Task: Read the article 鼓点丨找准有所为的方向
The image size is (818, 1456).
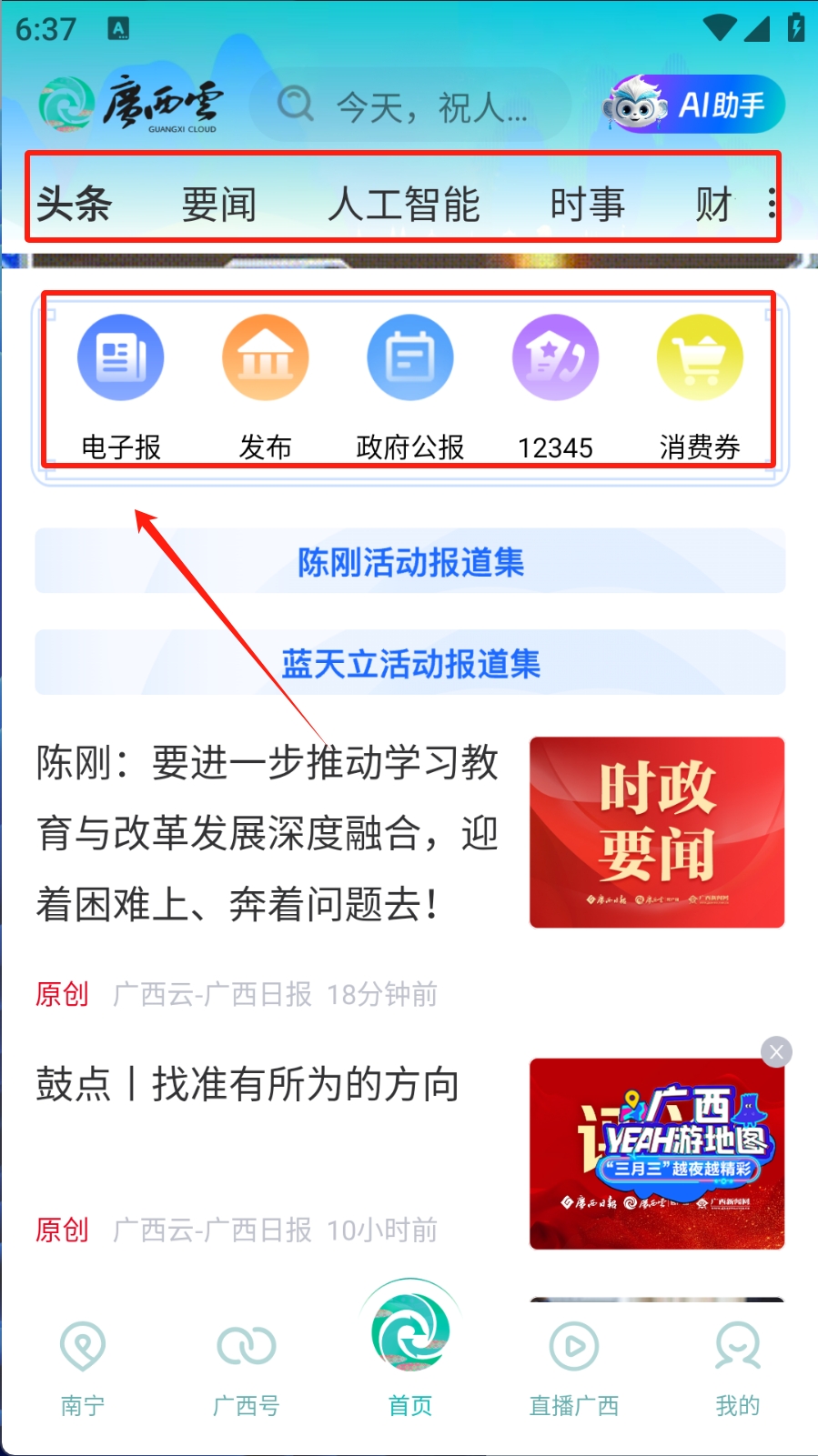Action: (x=247, y=1084)
